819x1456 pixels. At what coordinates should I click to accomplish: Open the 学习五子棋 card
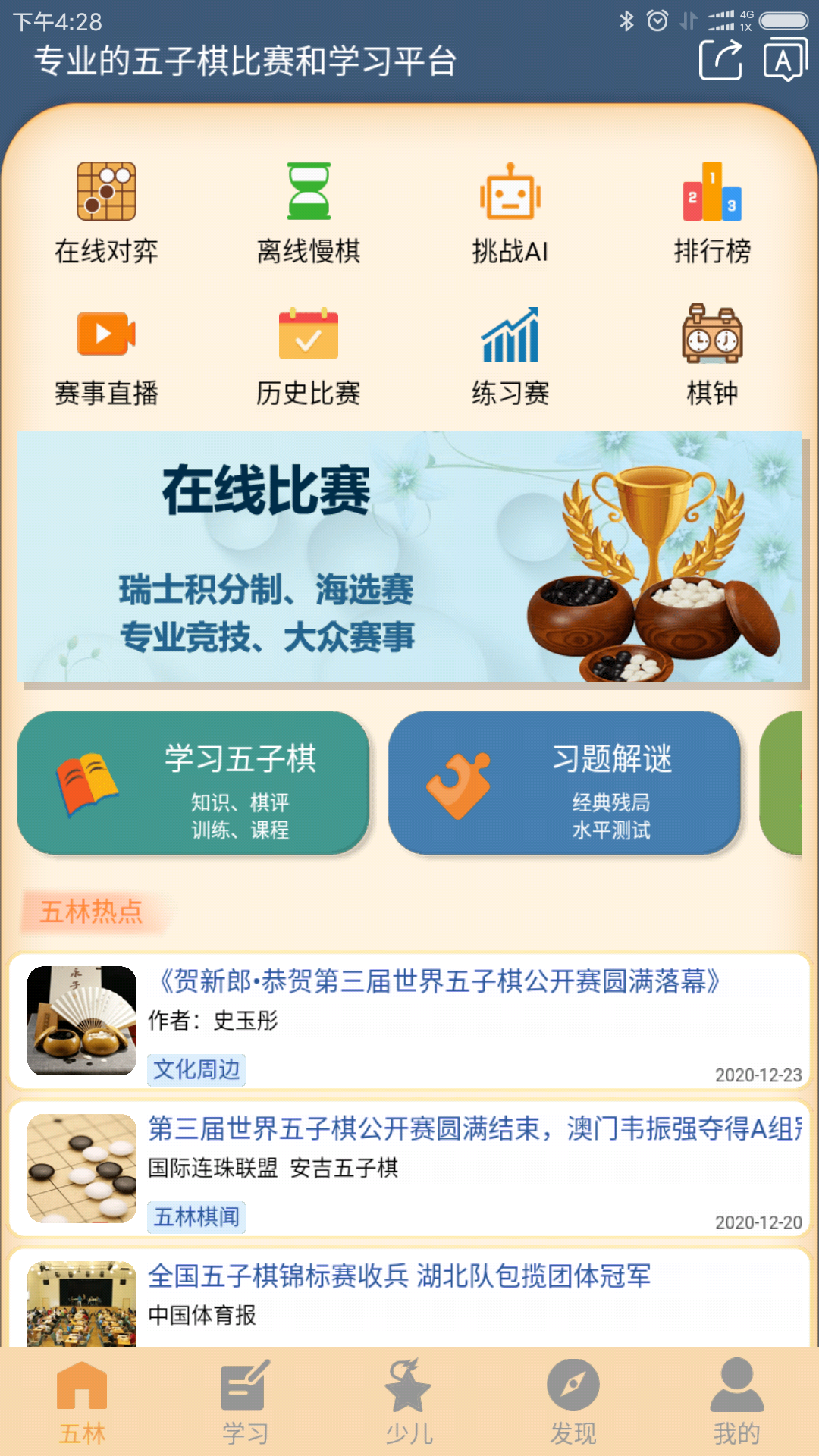[193, 783]
